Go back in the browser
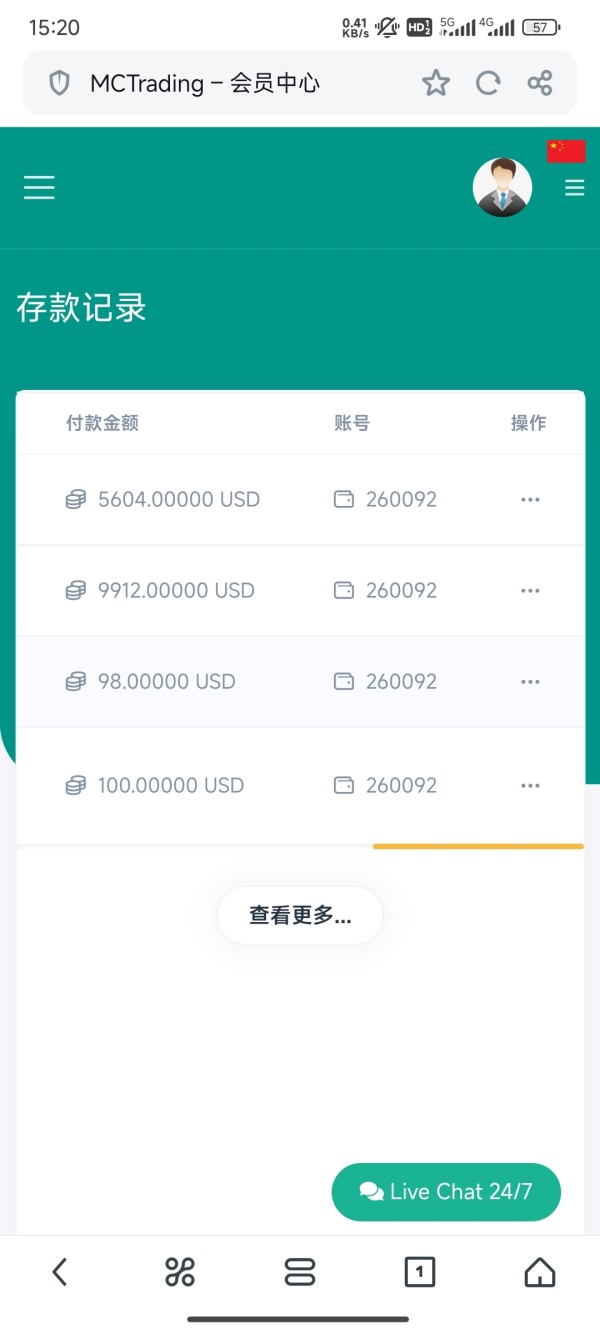 point(60,1272)
